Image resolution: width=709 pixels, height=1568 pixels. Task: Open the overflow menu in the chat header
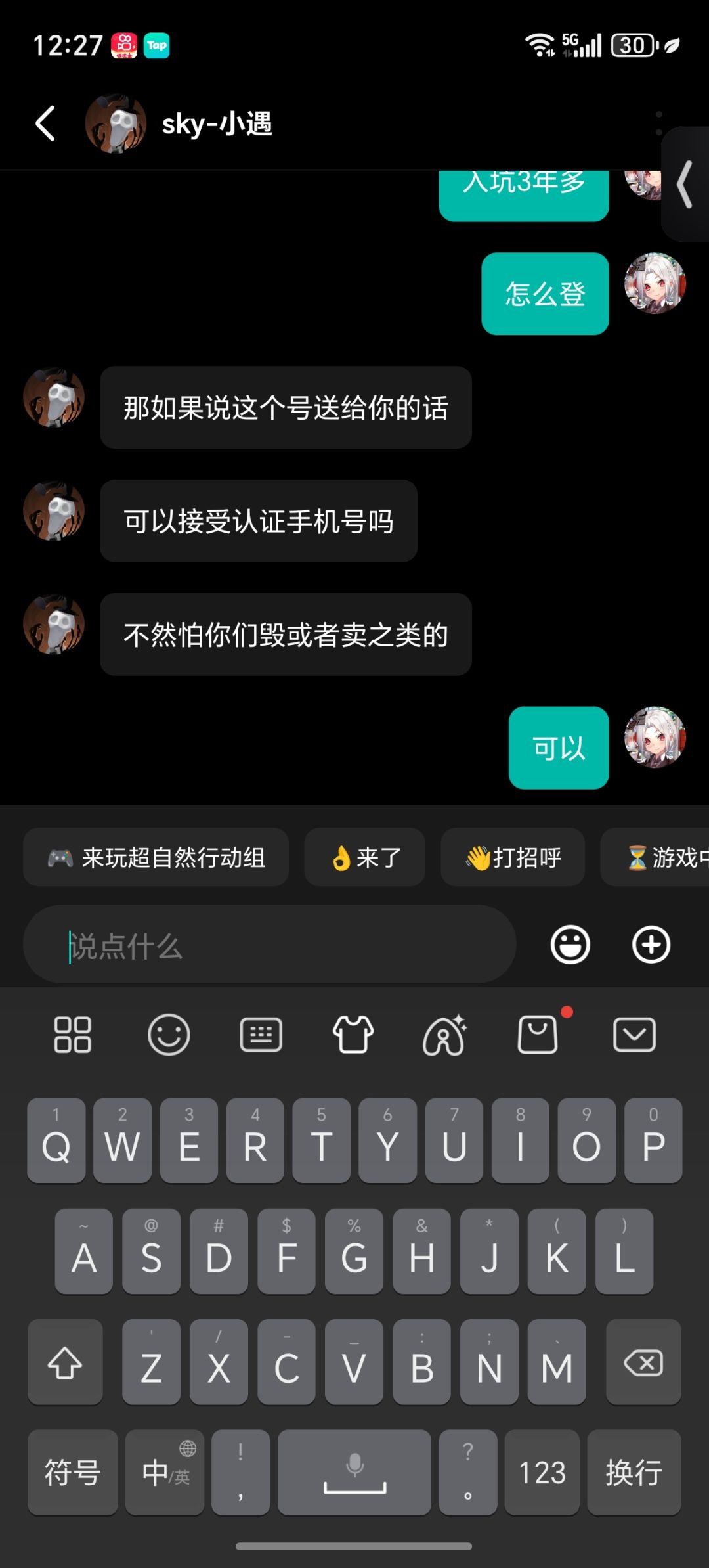pos(658,123)
